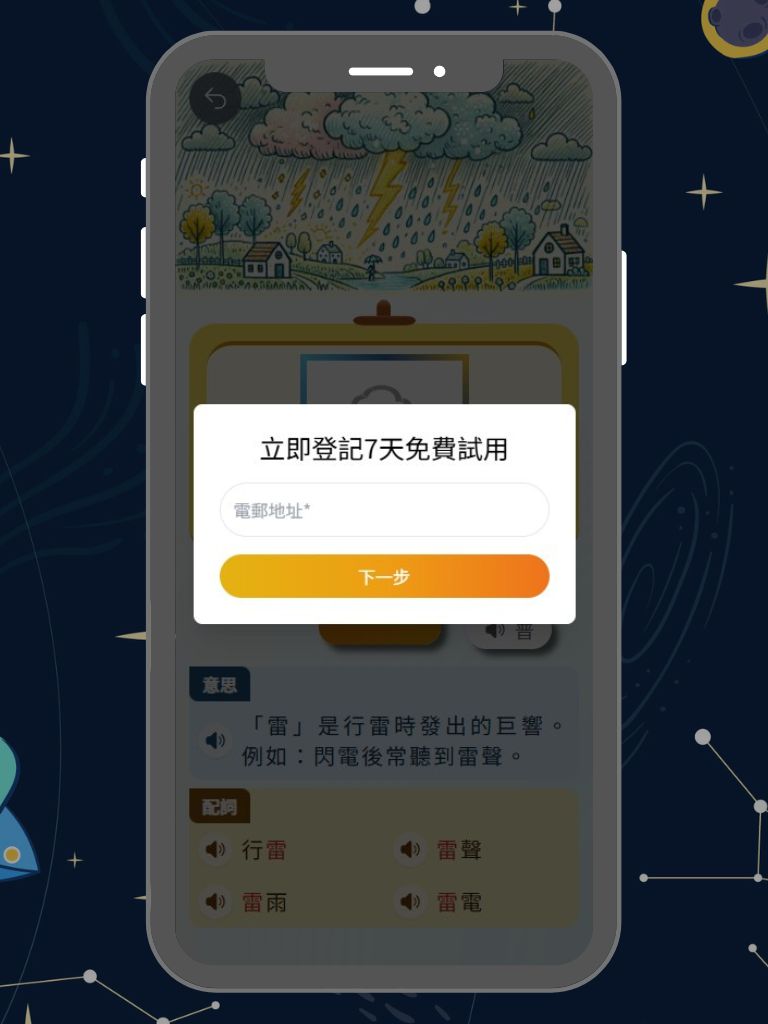Image resolution: width=768 pixels, height=1024 pixels.
Task: Play audio for the word 雷聲
Action: (410, 850)
